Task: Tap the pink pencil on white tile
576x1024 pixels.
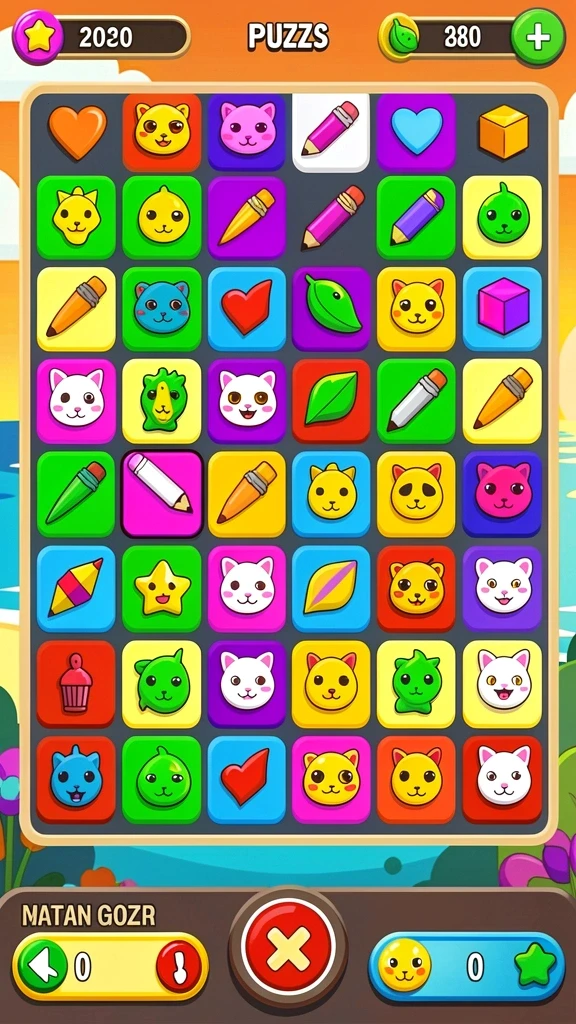Action: click(x=331, y=132)
